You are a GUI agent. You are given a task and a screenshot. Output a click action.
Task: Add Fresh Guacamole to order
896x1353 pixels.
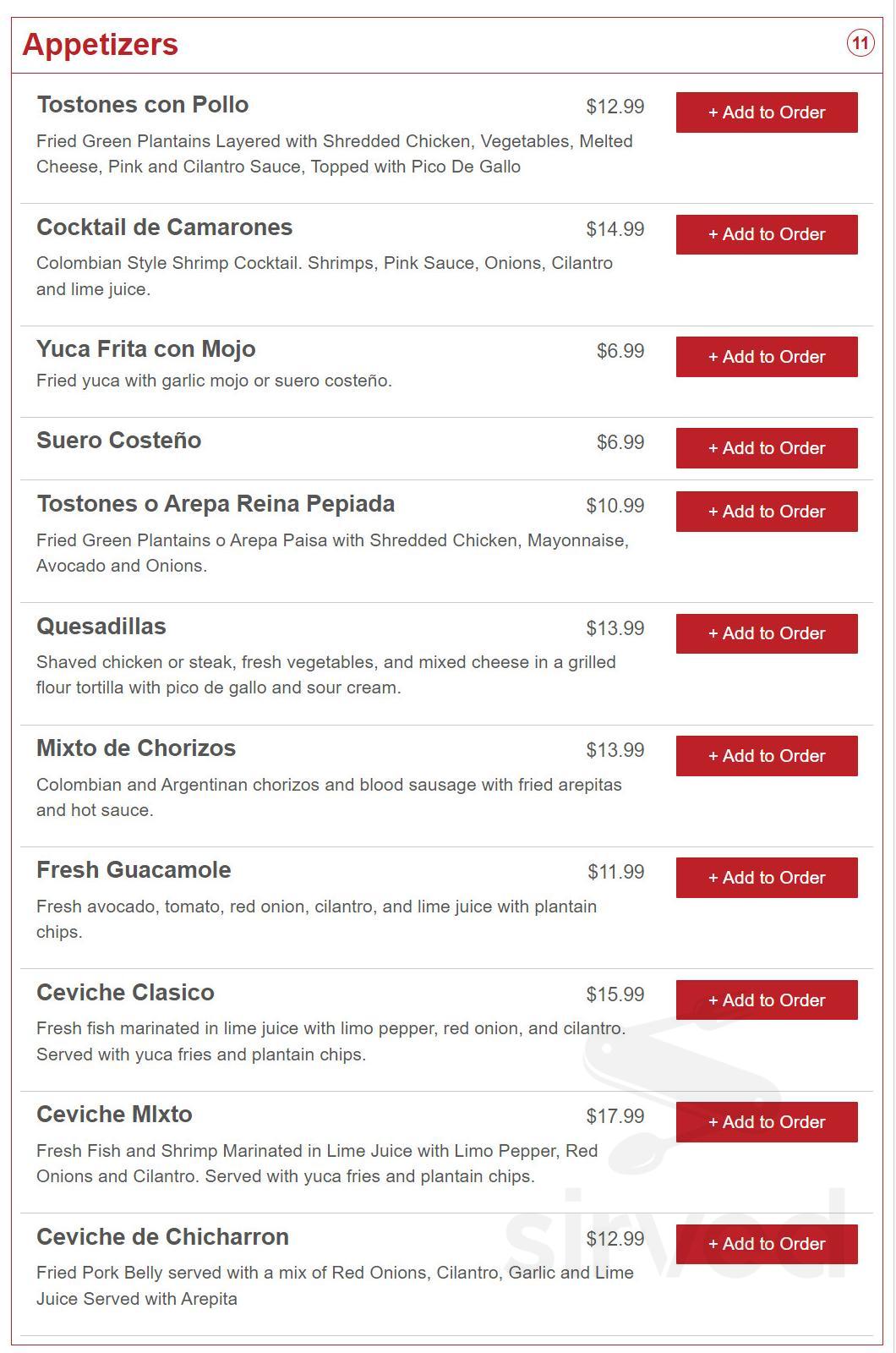coord(765,877)
